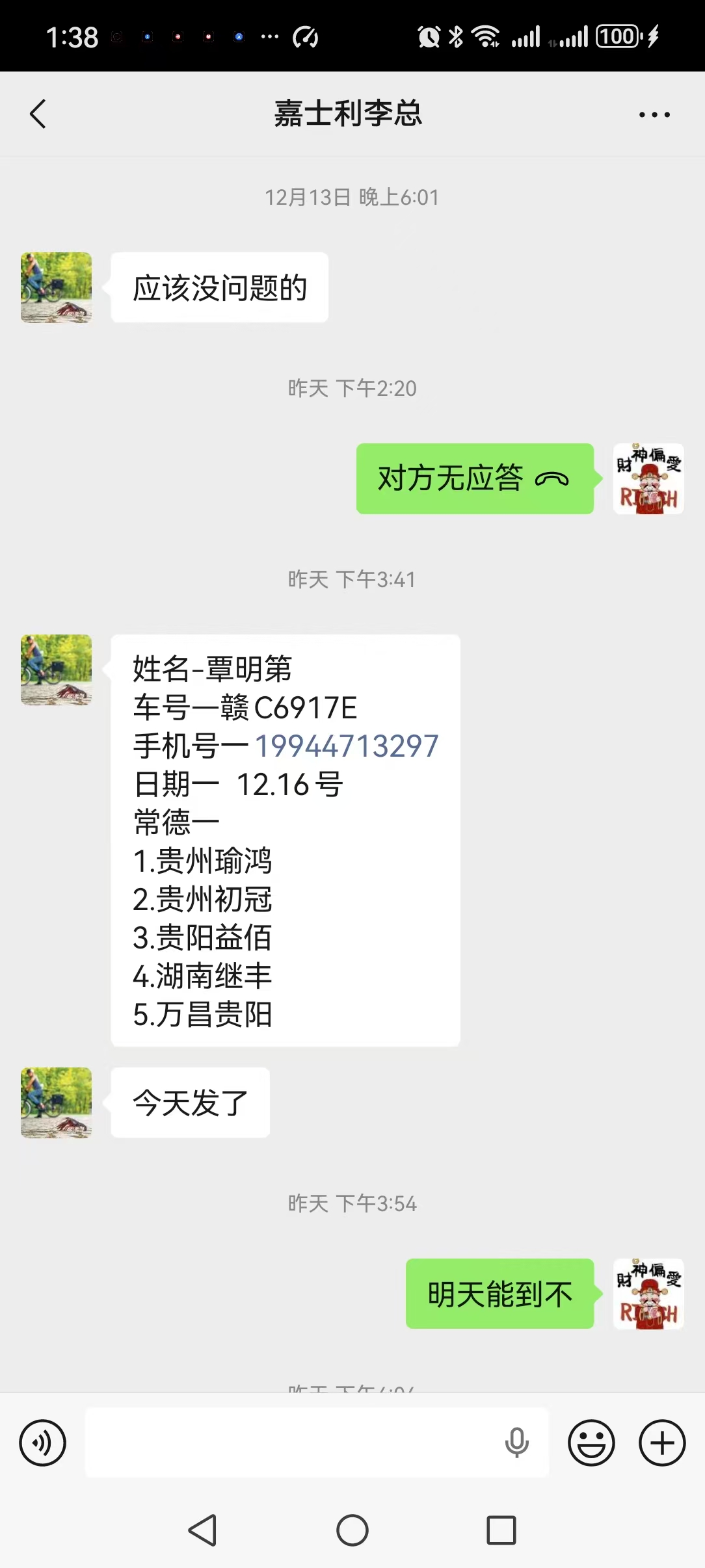Open chat info via the three-dot menu
This screenshot has width=705, height=1568.
point(654,115)
